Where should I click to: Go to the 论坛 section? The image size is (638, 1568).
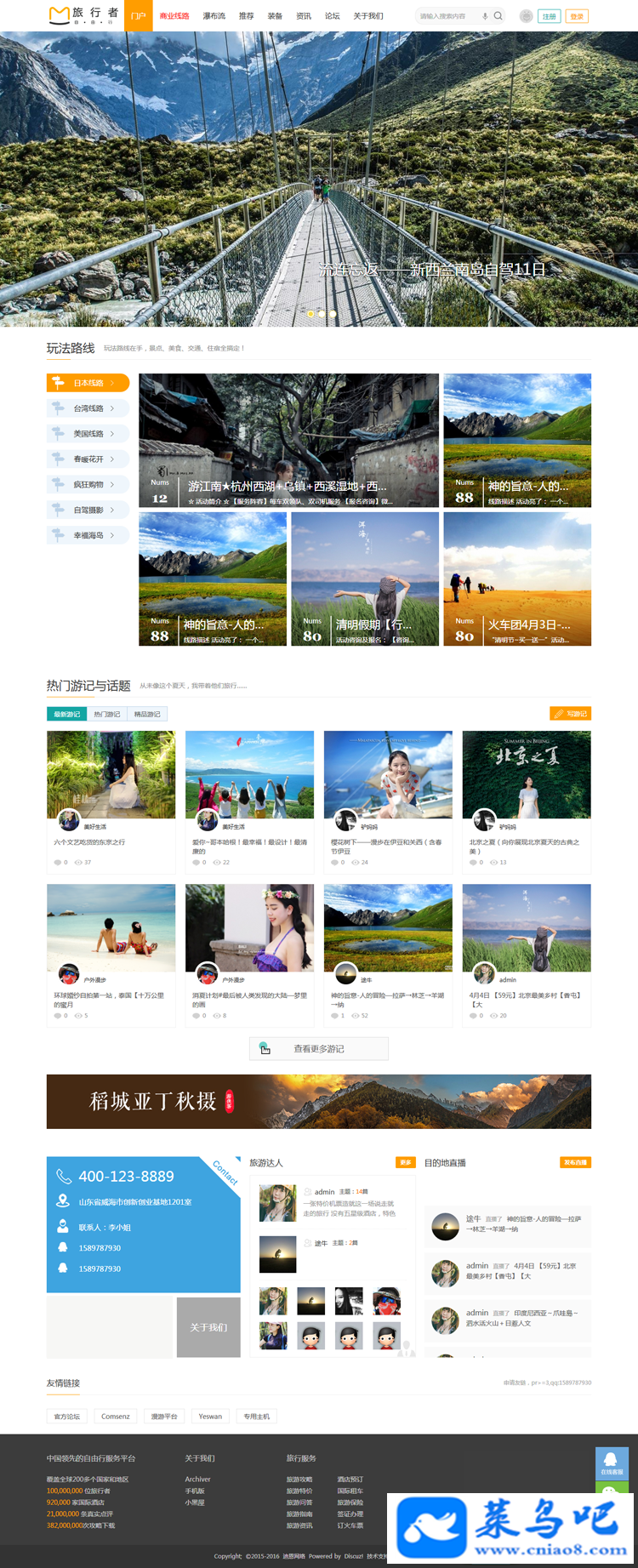pyautogui.click(x=332, y=16)
